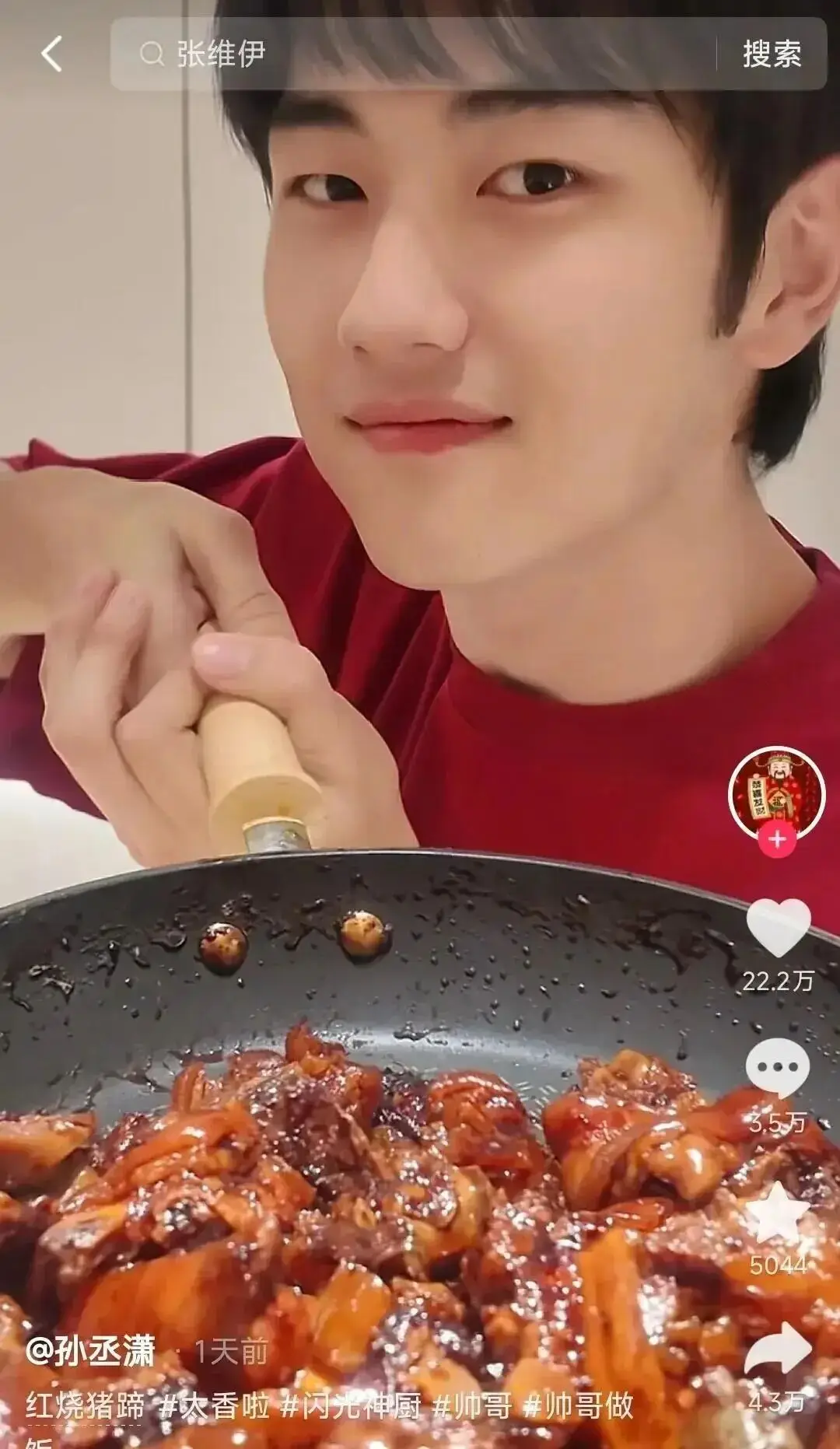Share this video
The height and width of the screenshot is (1449, 840).
[x=778, y=1349]
